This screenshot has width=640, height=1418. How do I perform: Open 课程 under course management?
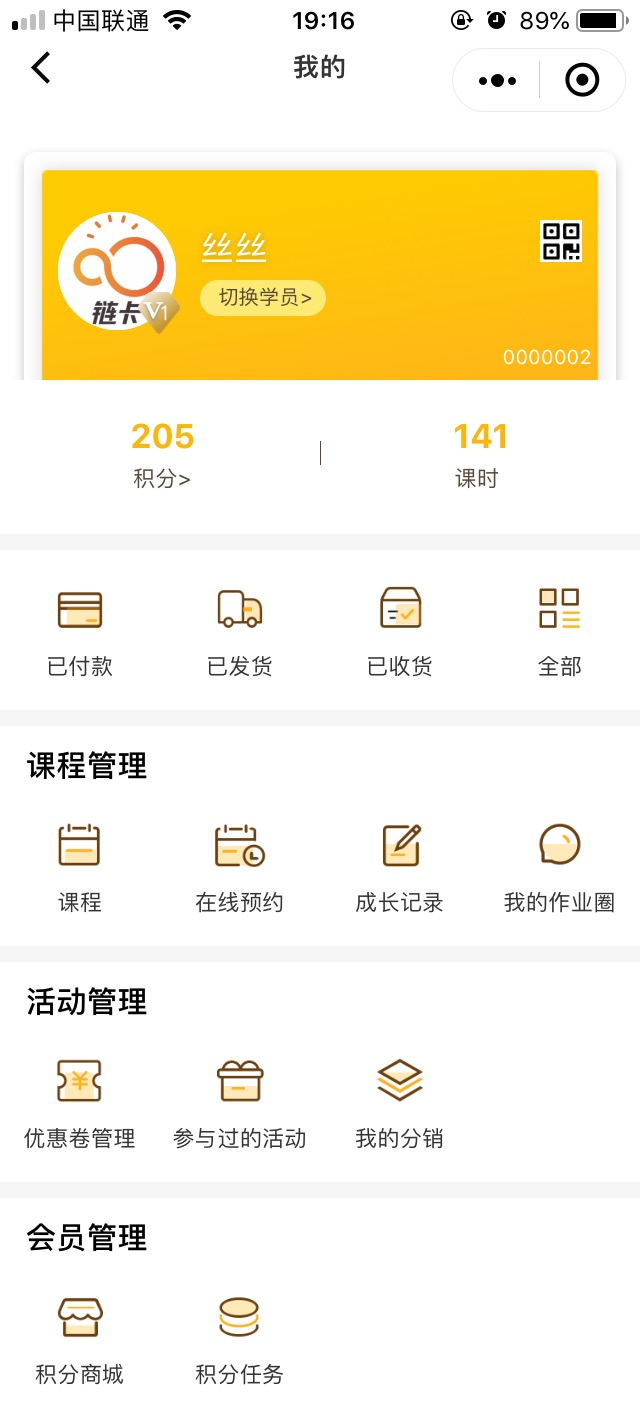coord(80,867)
